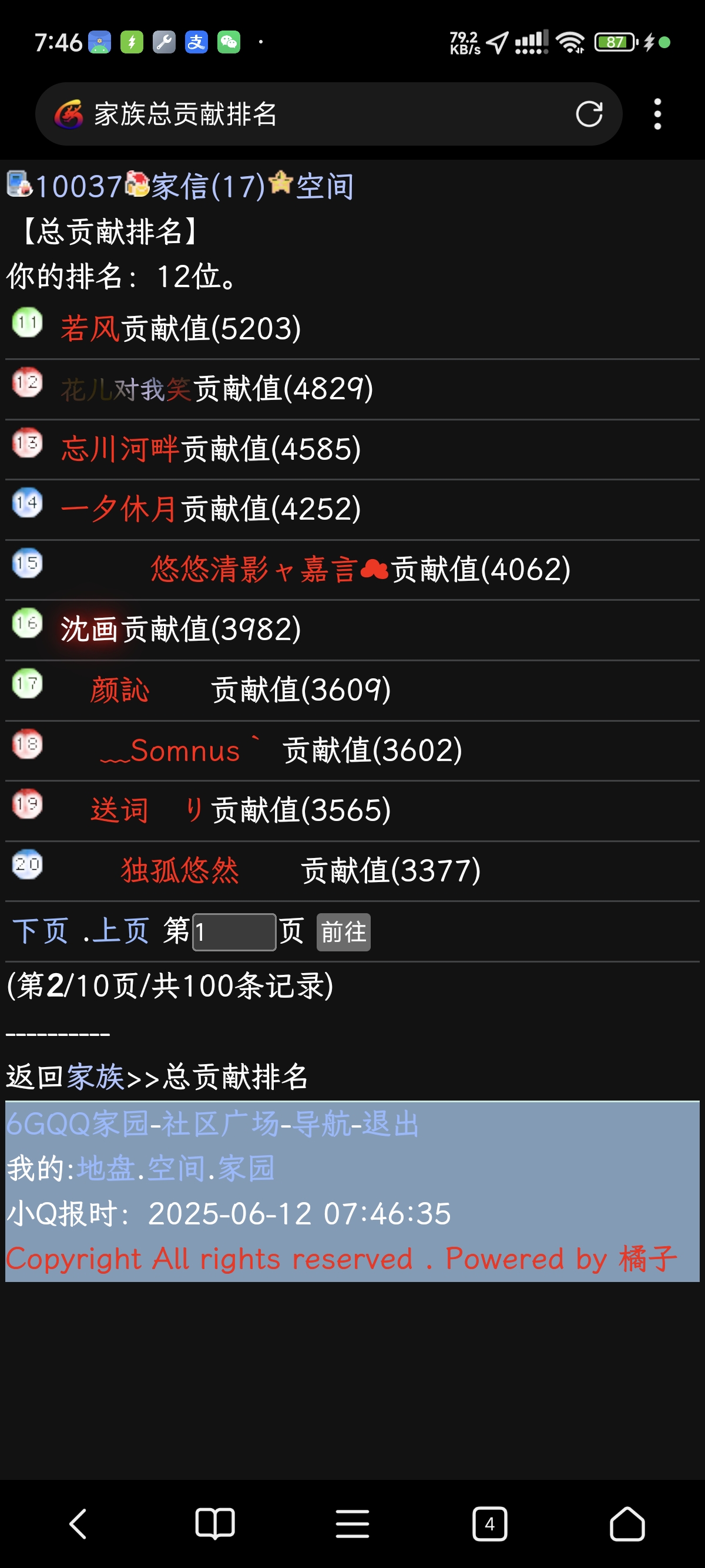
Task: Return to 家族 page link
Action: pos(95,1076)
